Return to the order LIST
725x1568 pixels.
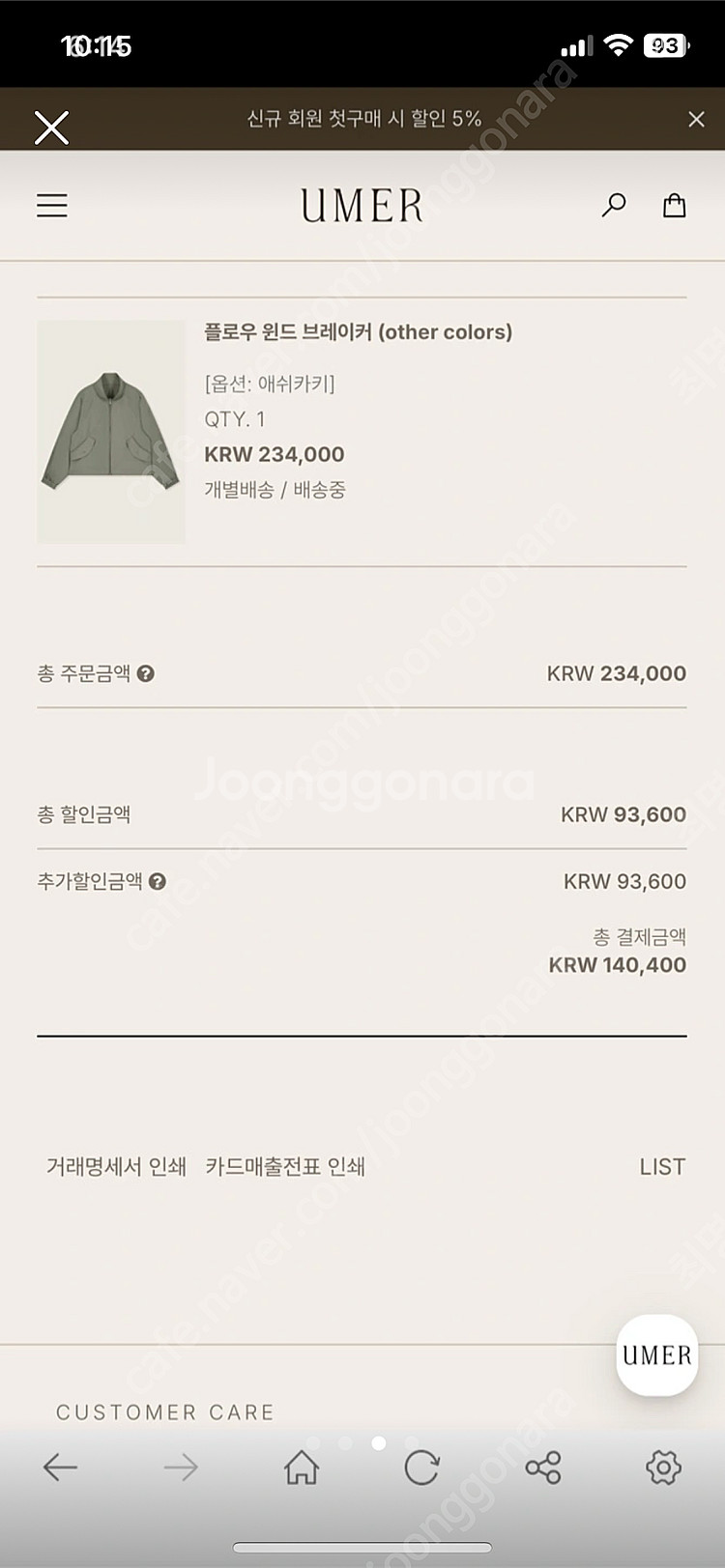662,1167
